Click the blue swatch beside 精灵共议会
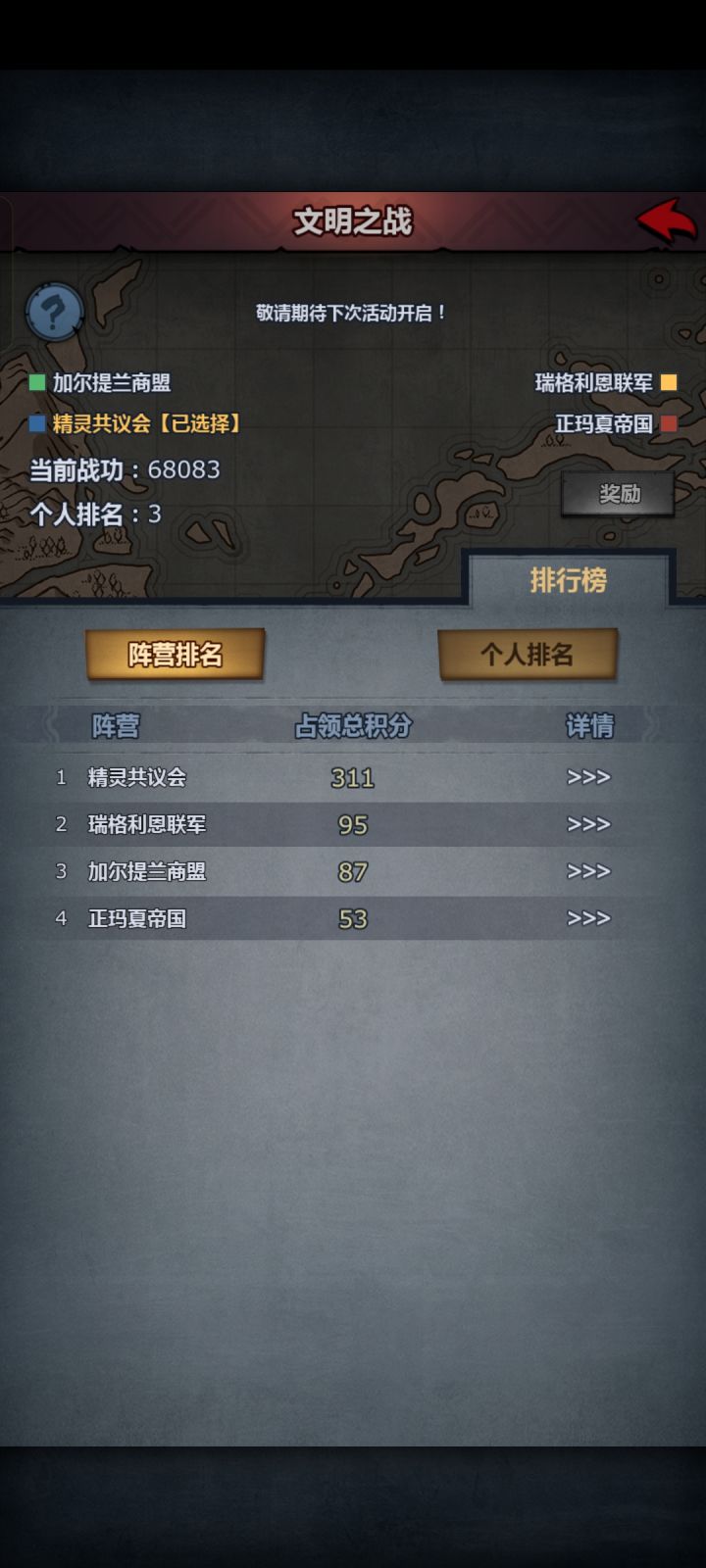 tap(36, 424)
